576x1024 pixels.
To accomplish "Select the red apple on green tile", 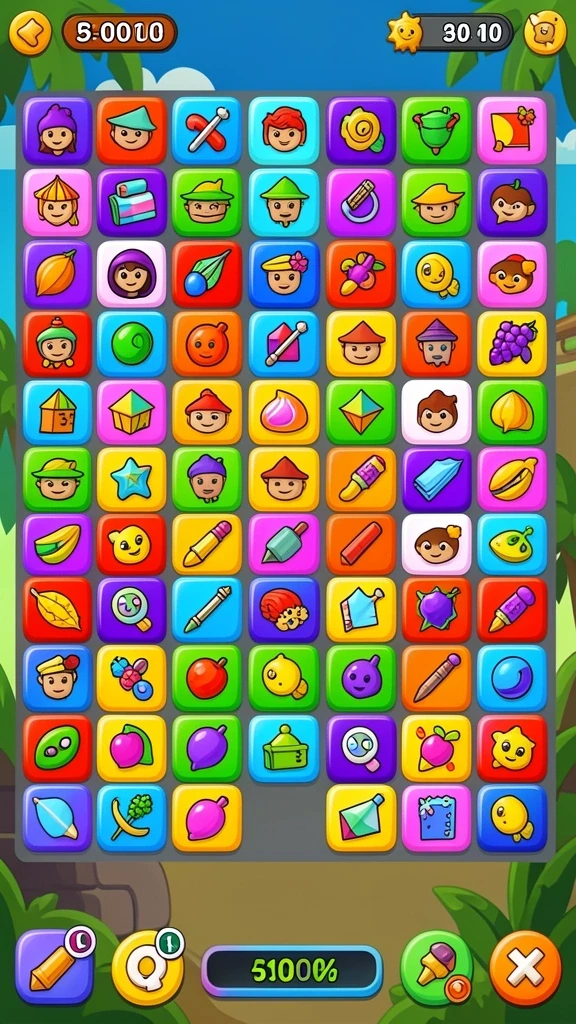I will point(206,678).
